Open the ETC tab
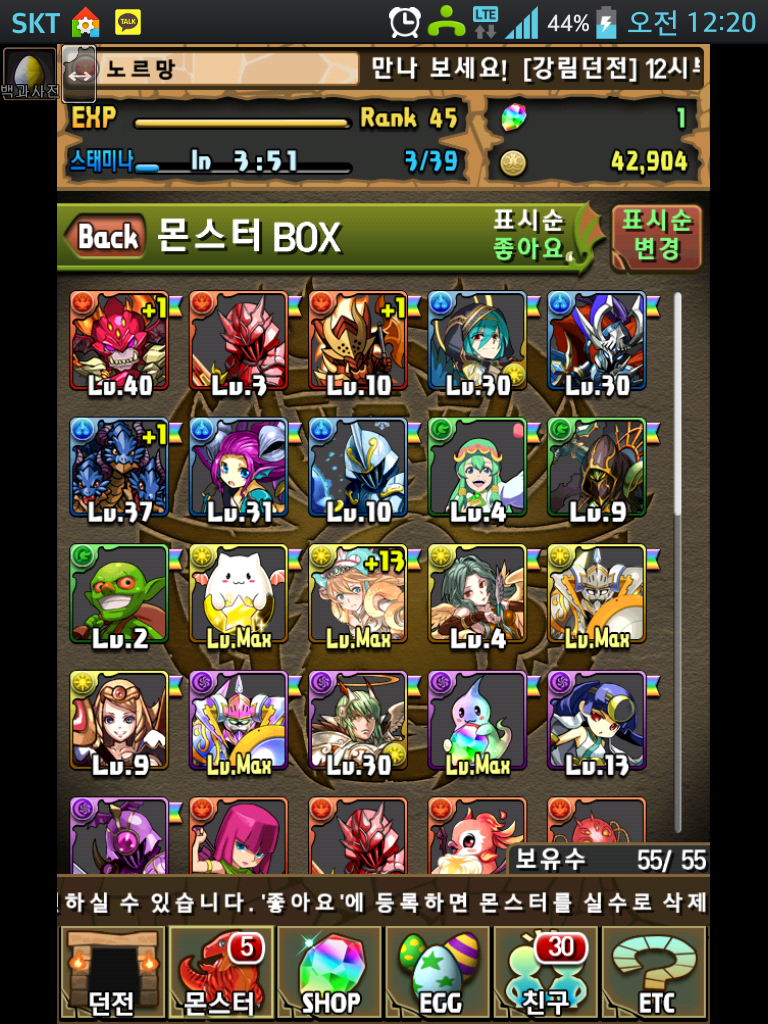This screenshot has height=1024, width=768. (x=654, y=972)
